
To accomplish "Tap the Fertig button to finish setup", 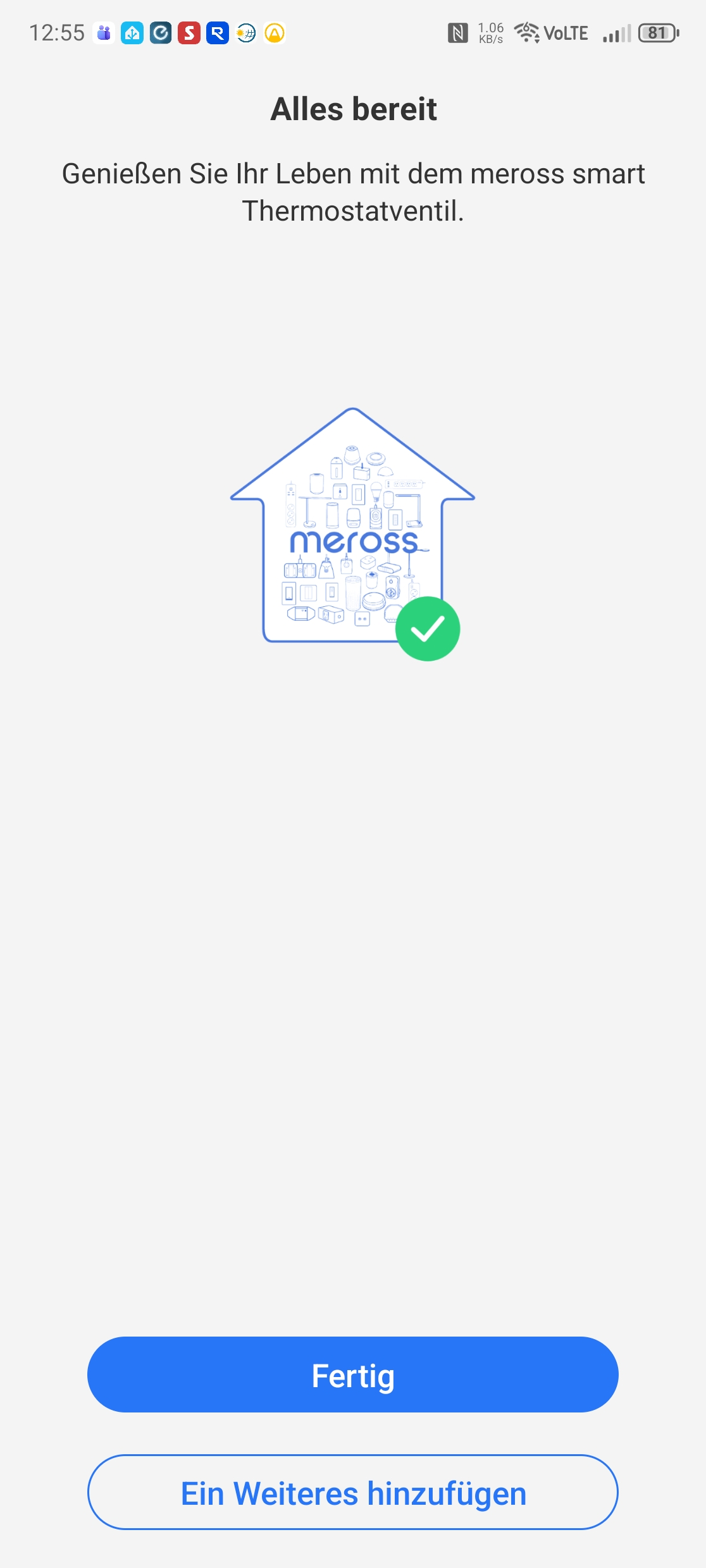I will 352,1375.
